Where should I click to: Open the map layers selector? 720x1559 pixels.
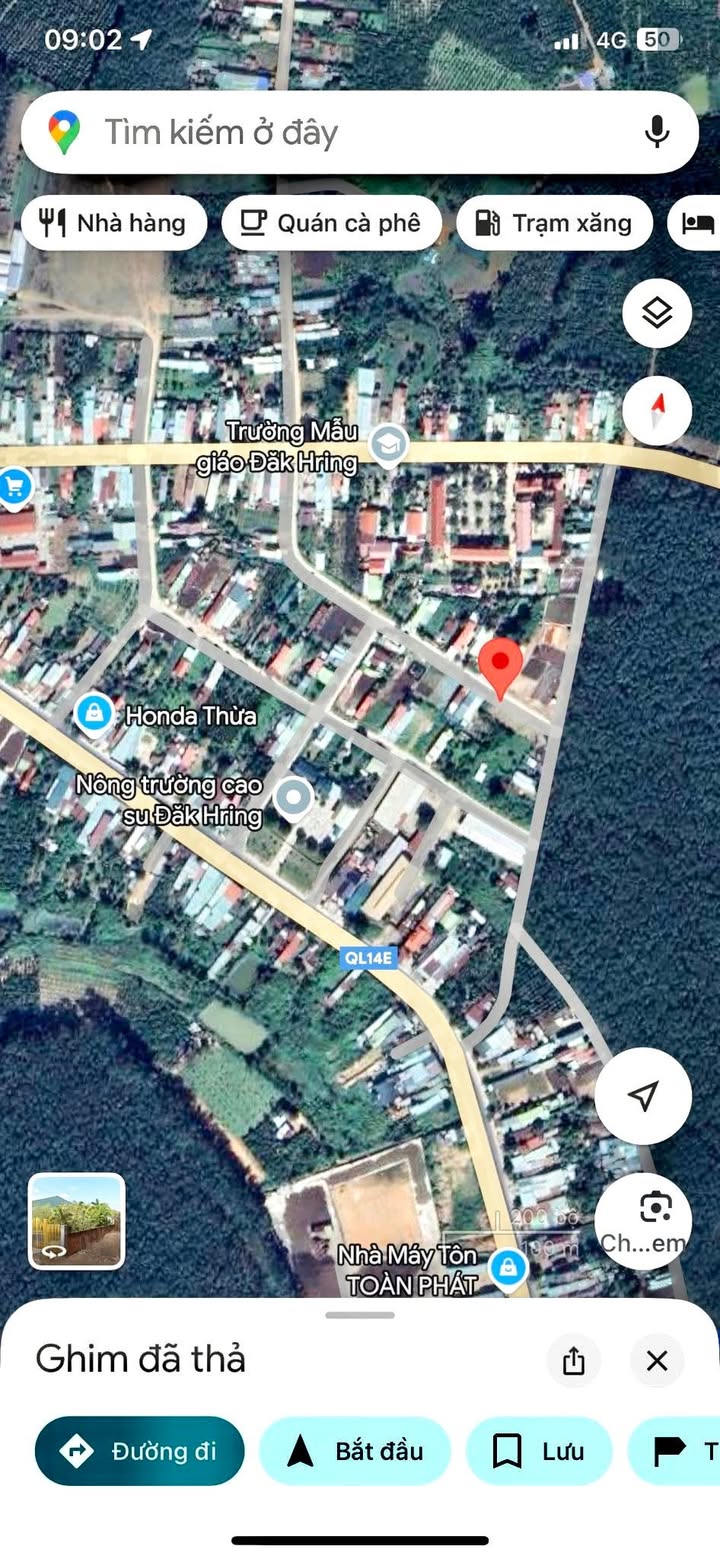coord(657,314)
